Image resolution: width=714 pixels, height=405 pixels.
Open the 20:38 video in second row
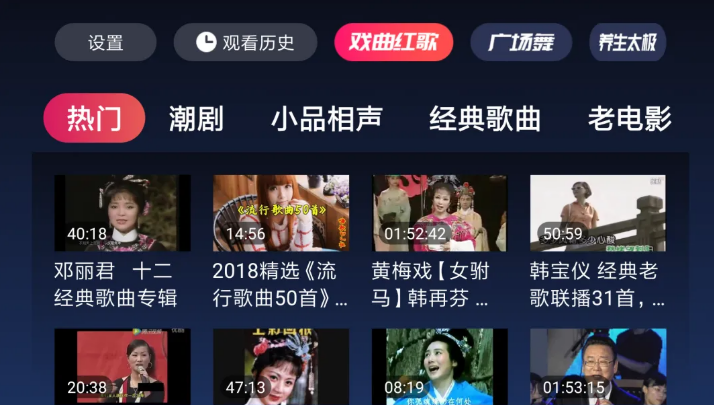click(122, 365)
